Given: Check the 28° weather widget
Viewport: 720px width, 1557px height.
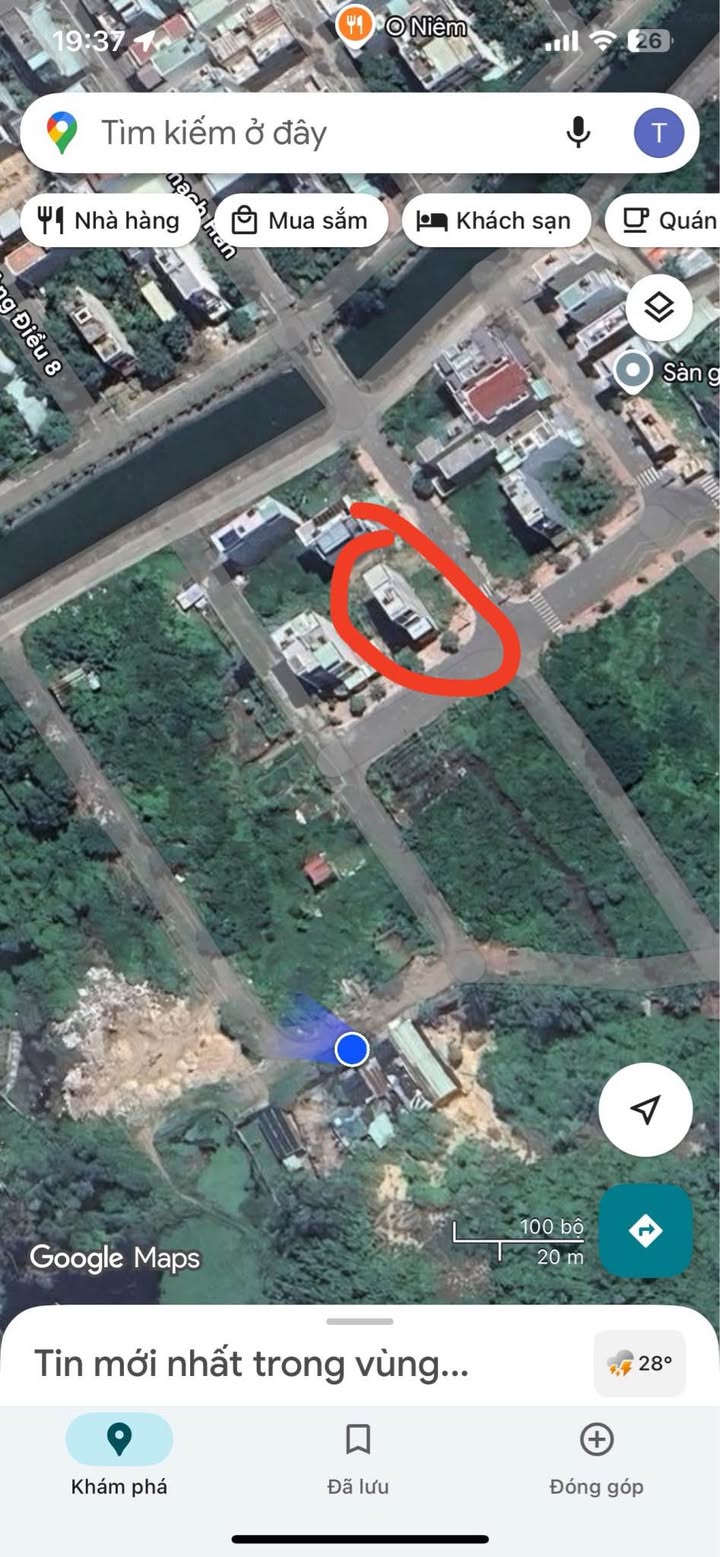Looking at the screenshot, I should (639, 1363).
